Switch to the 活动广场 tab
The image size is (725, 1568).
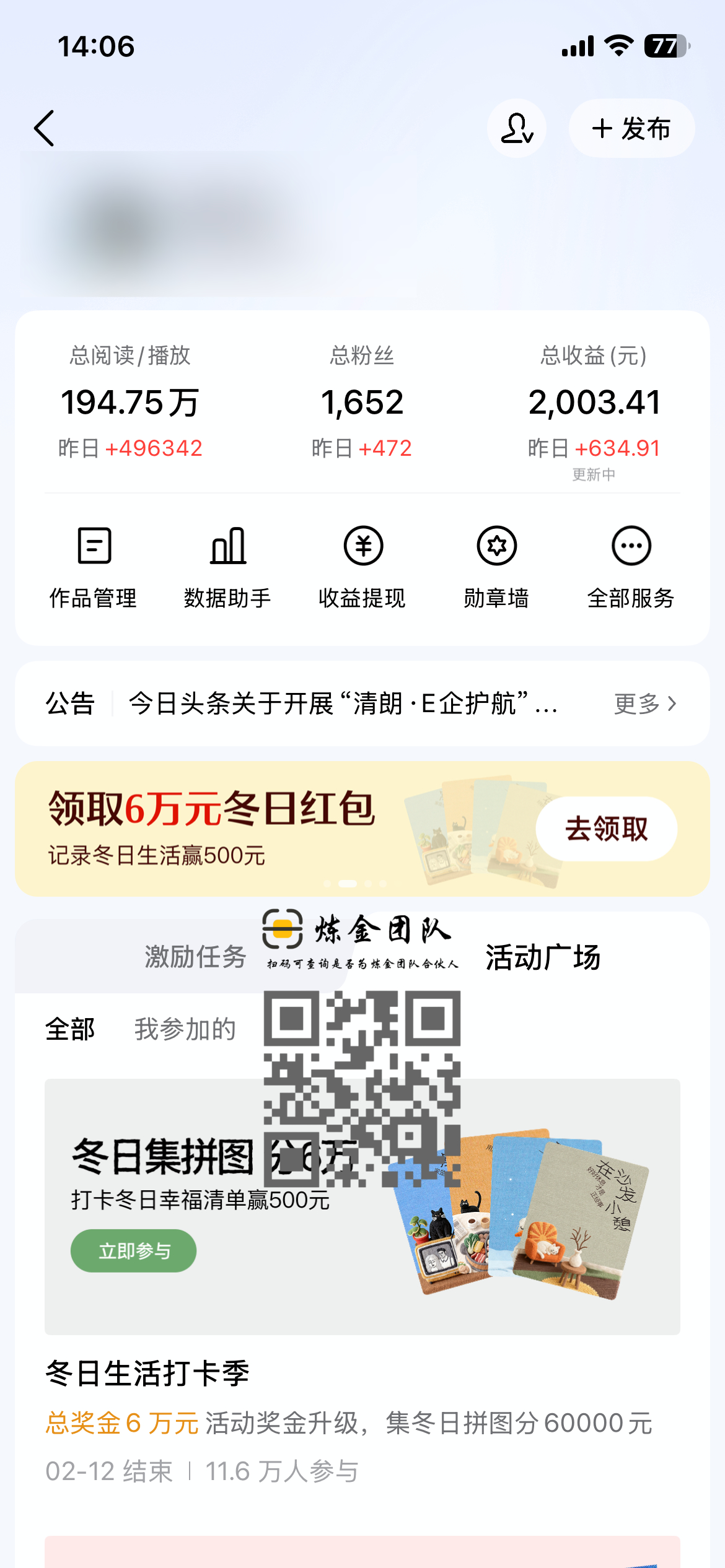click(x=542, y=957)
